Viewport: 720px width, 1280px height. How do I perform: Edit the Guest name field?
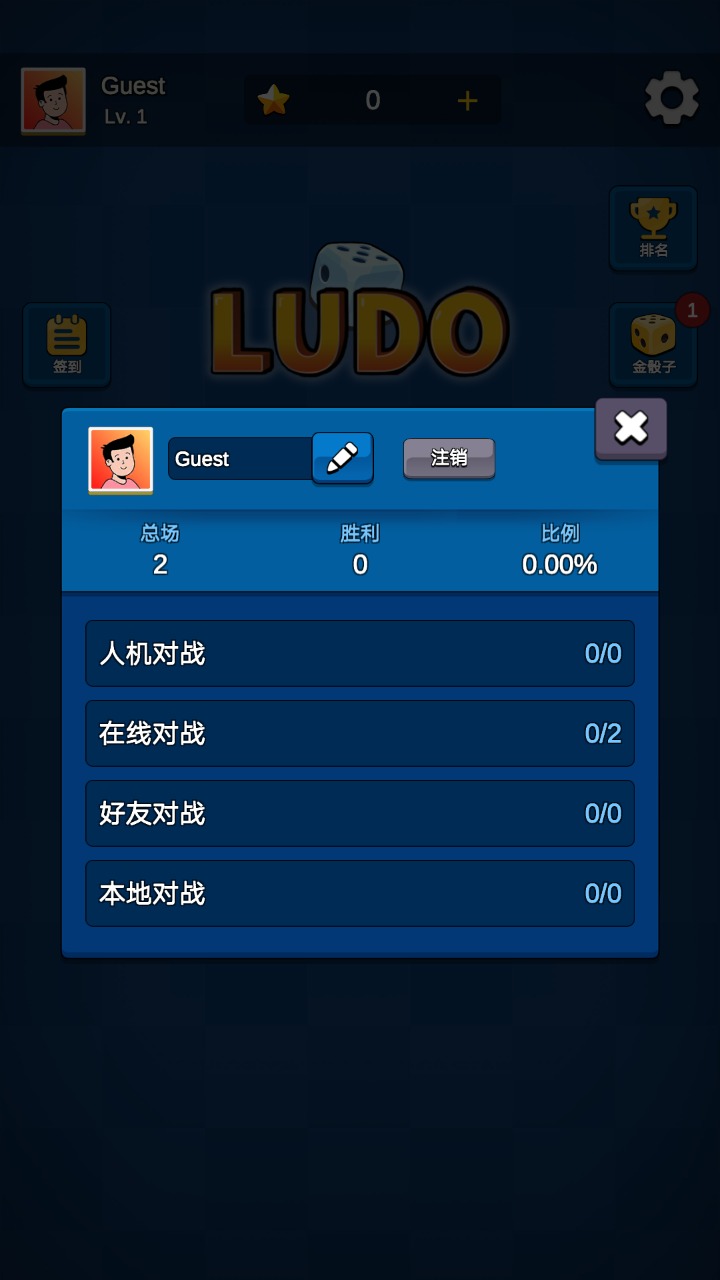point(240,459)
